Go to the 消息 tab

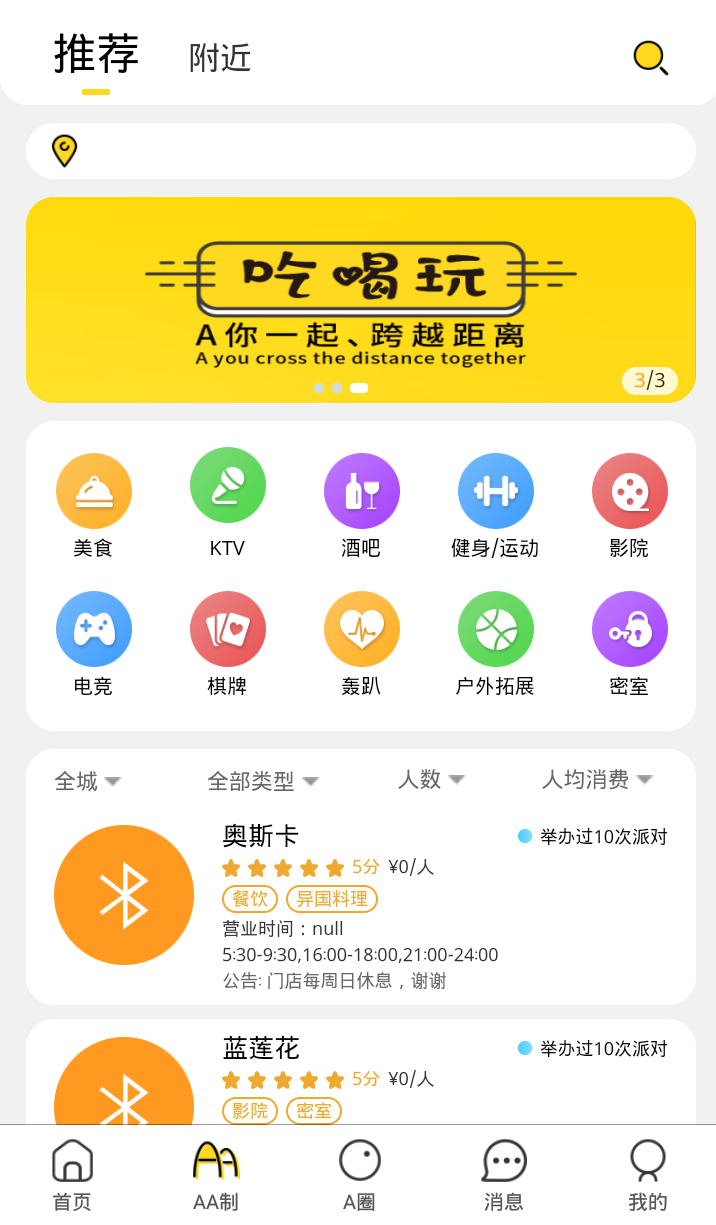[504, 1176]
